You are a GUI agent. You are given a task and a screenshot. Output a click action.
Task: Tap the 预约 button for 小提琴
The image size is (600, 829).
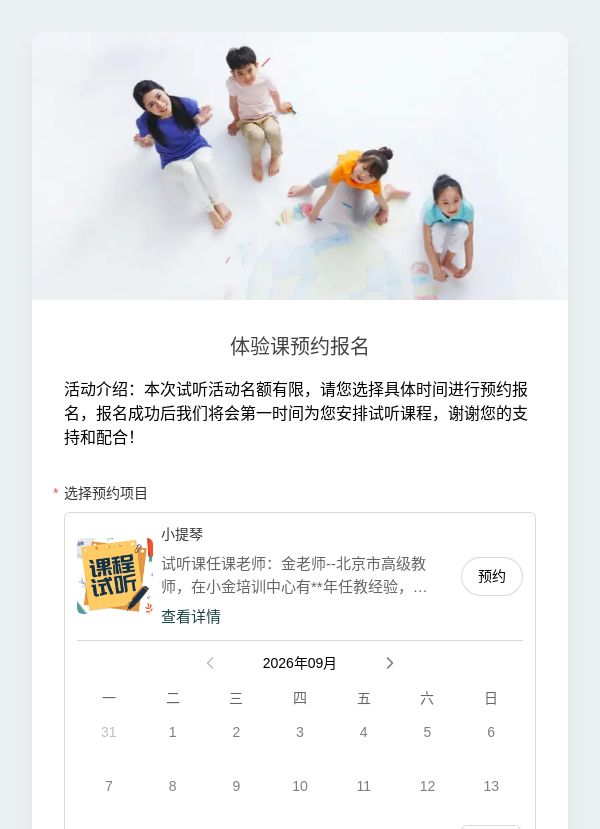coord(492,576)
